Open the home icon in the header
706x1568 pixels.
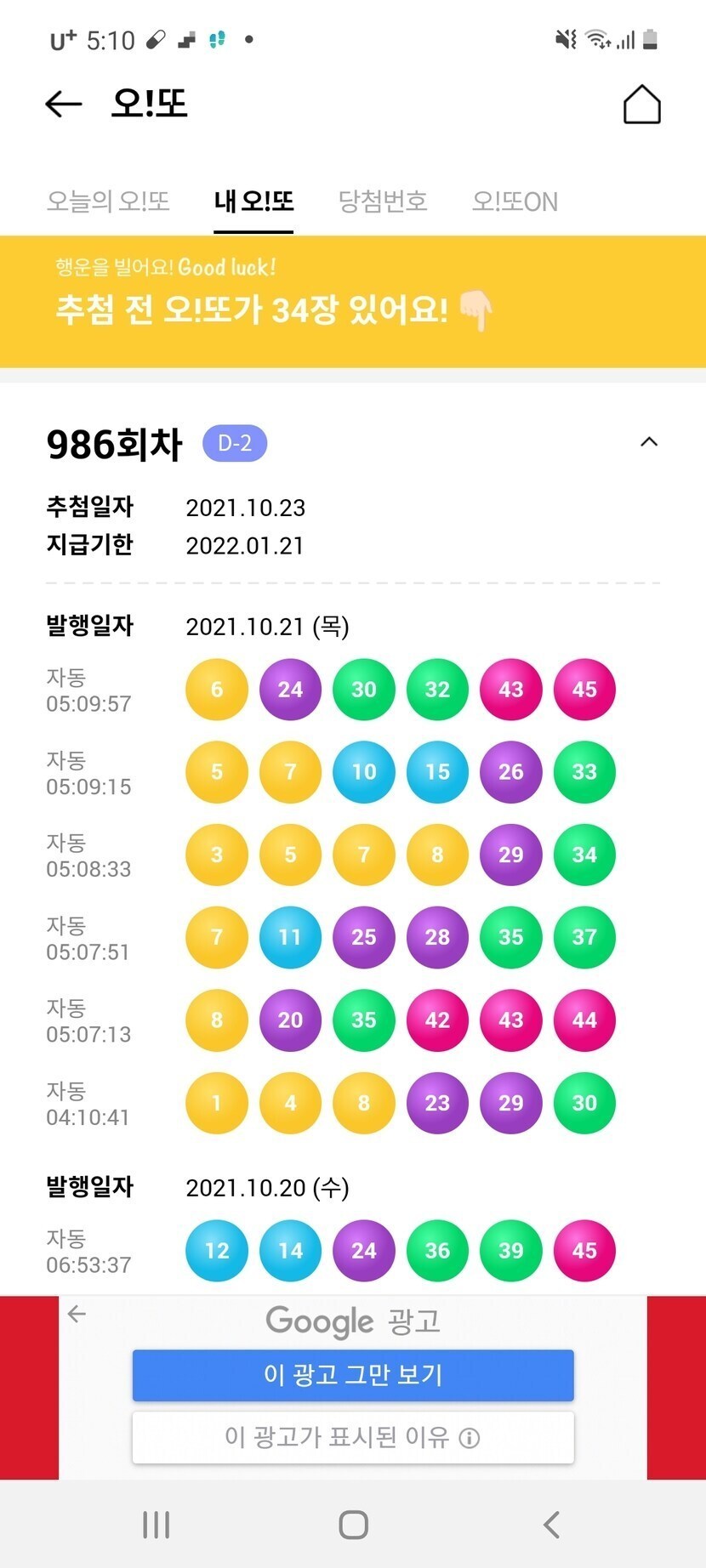641,105
